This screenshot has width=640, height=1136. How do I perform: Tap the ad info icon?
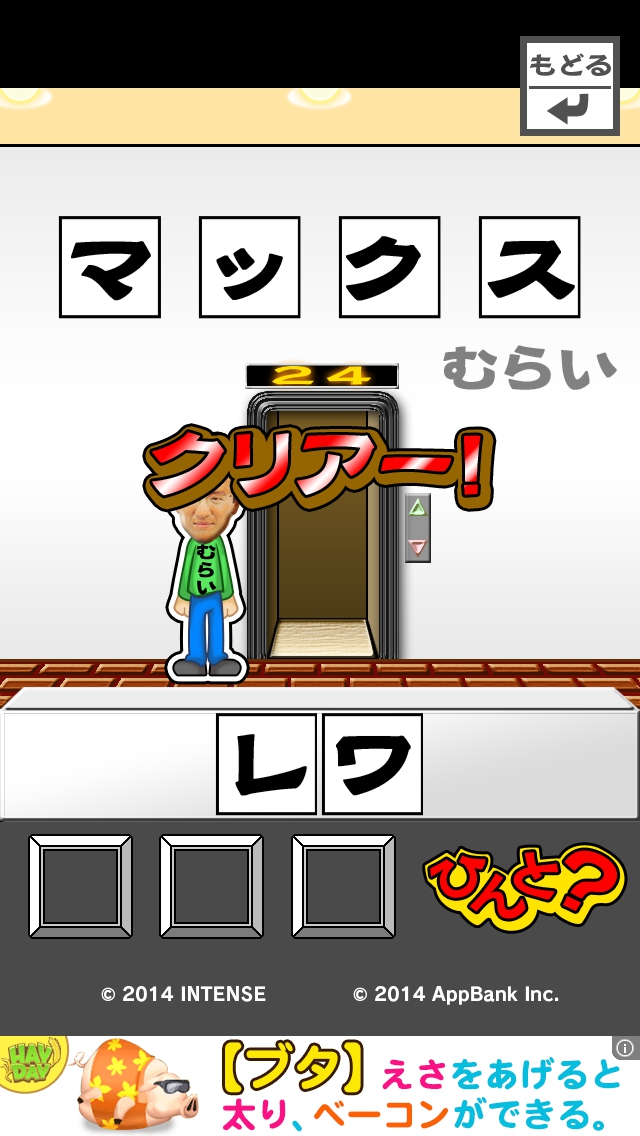click(x=625, y=1048)
